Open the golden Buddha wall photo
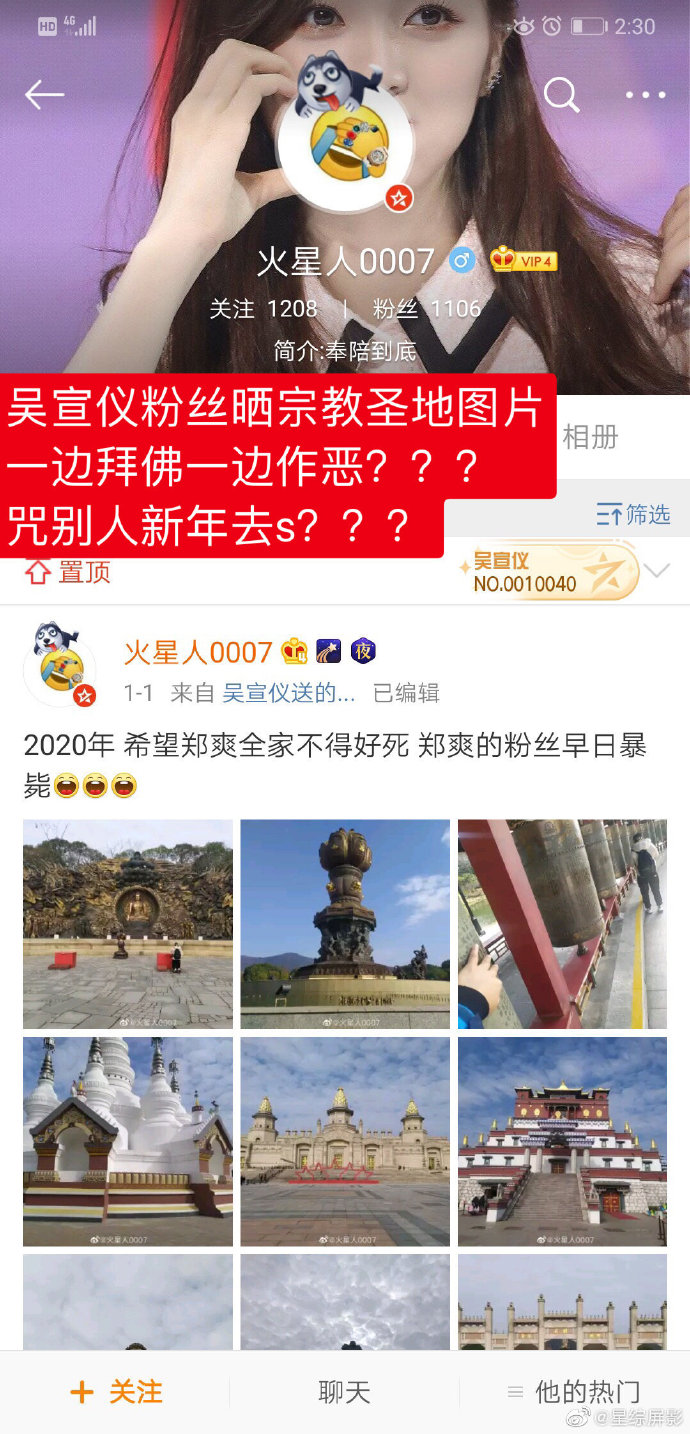 (x=128, y=924)
